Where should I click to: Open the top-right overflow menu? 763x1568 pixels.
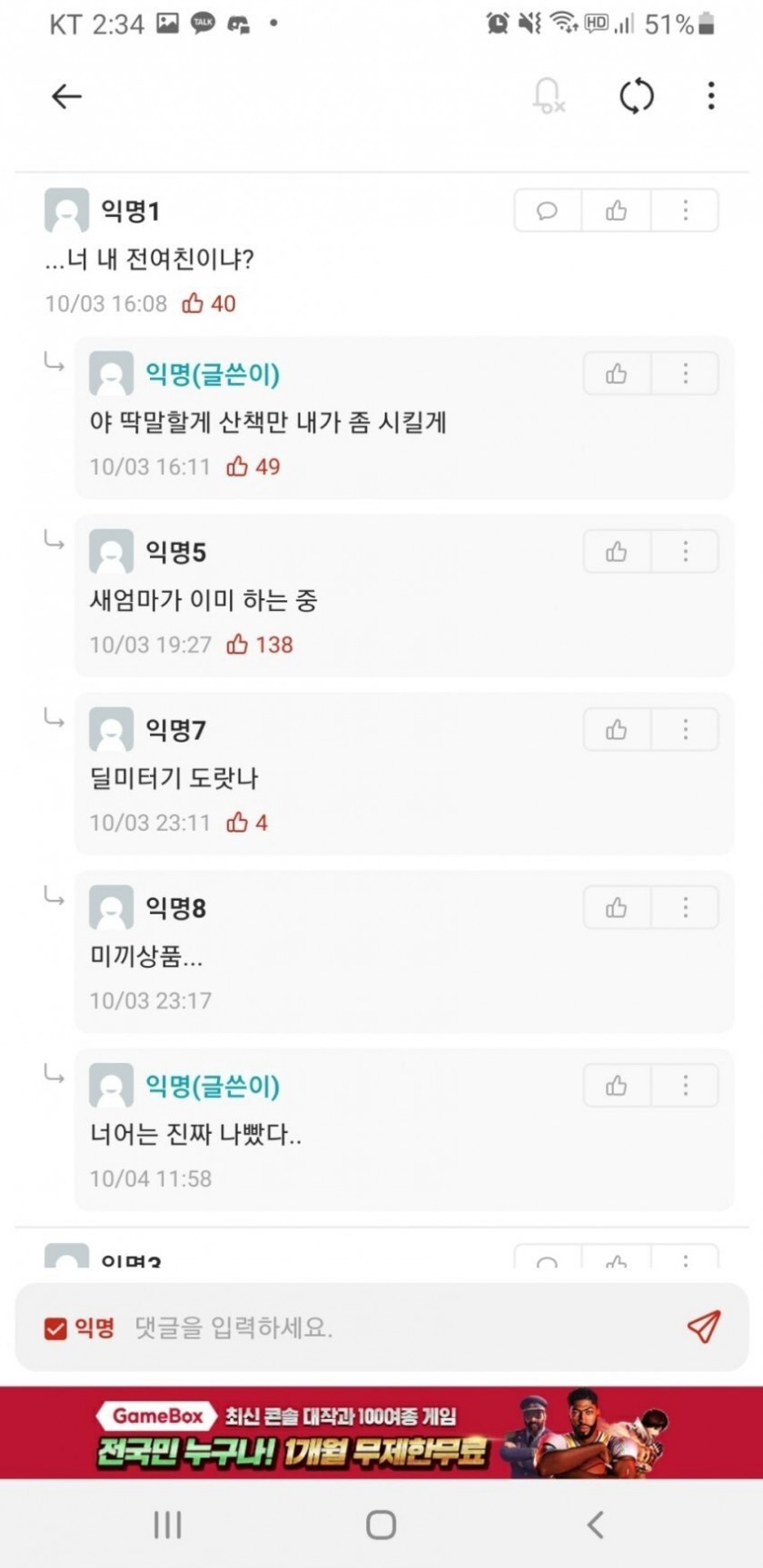(710, 95)
